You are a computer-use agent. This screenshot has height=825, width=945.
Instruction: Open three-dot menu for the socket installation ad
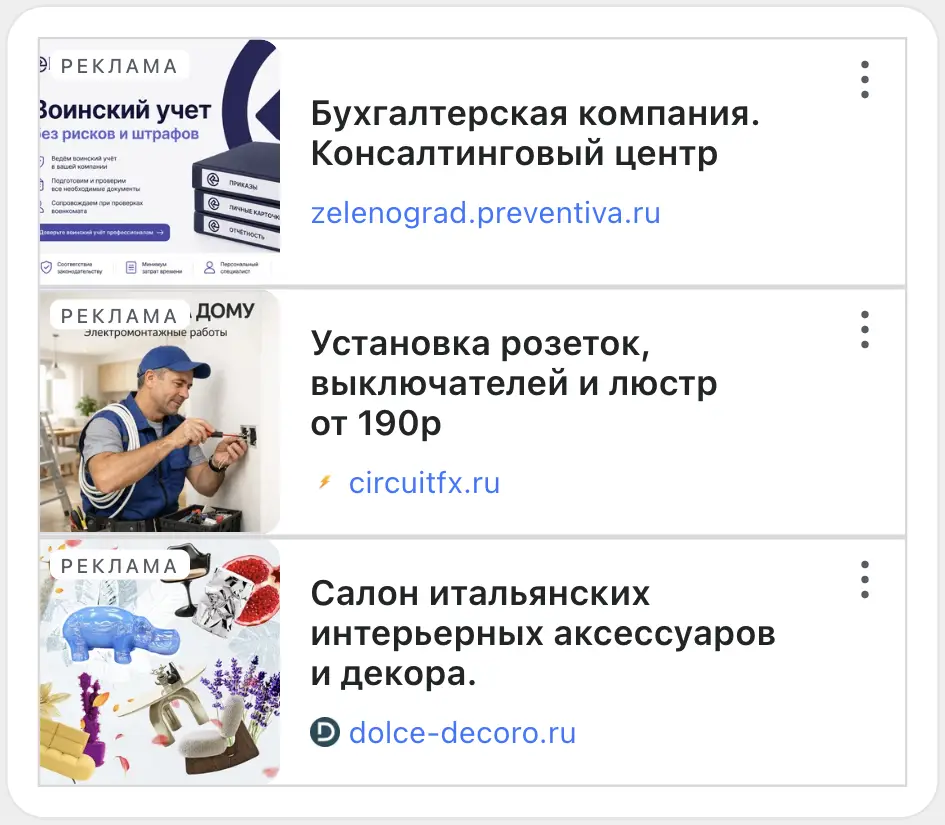point(865,330)
